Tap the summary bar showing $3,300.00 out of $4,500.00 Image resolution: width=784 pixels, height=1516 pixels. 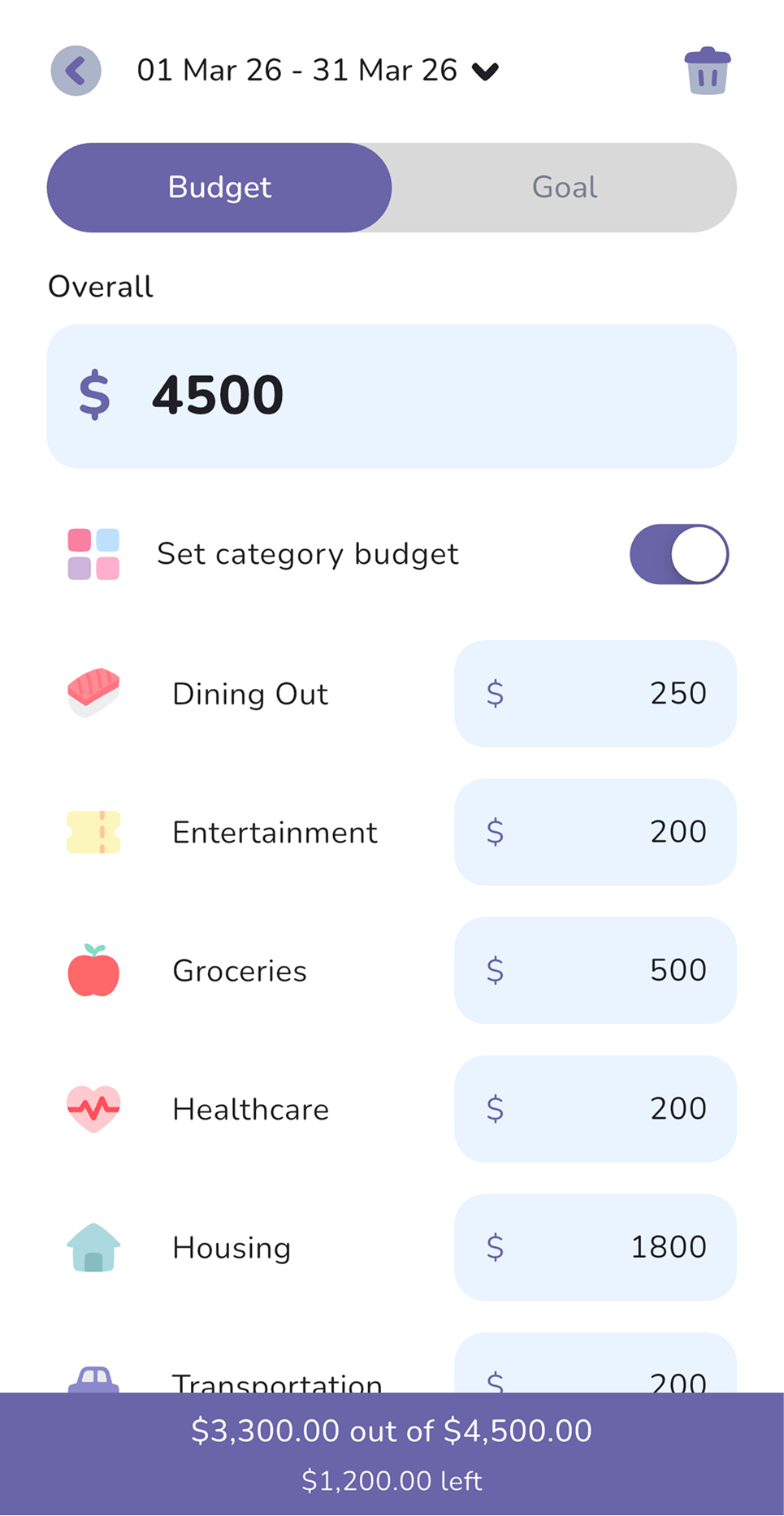click(392, 1431)
